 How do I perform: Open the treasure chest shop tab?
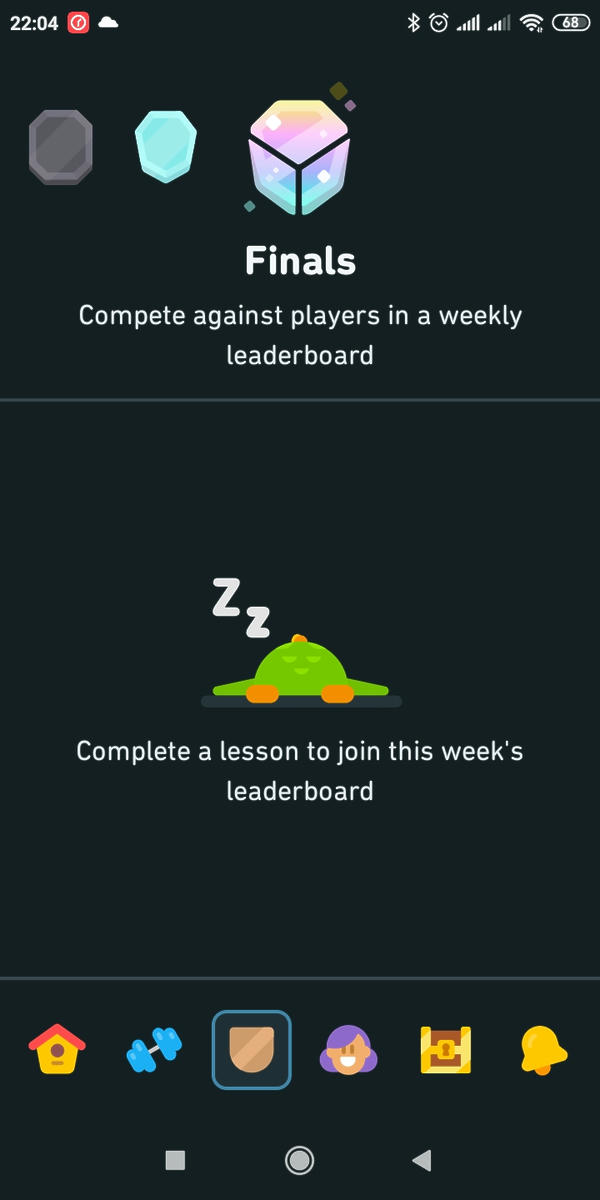pyautogui.click(x=445, y=1050)
